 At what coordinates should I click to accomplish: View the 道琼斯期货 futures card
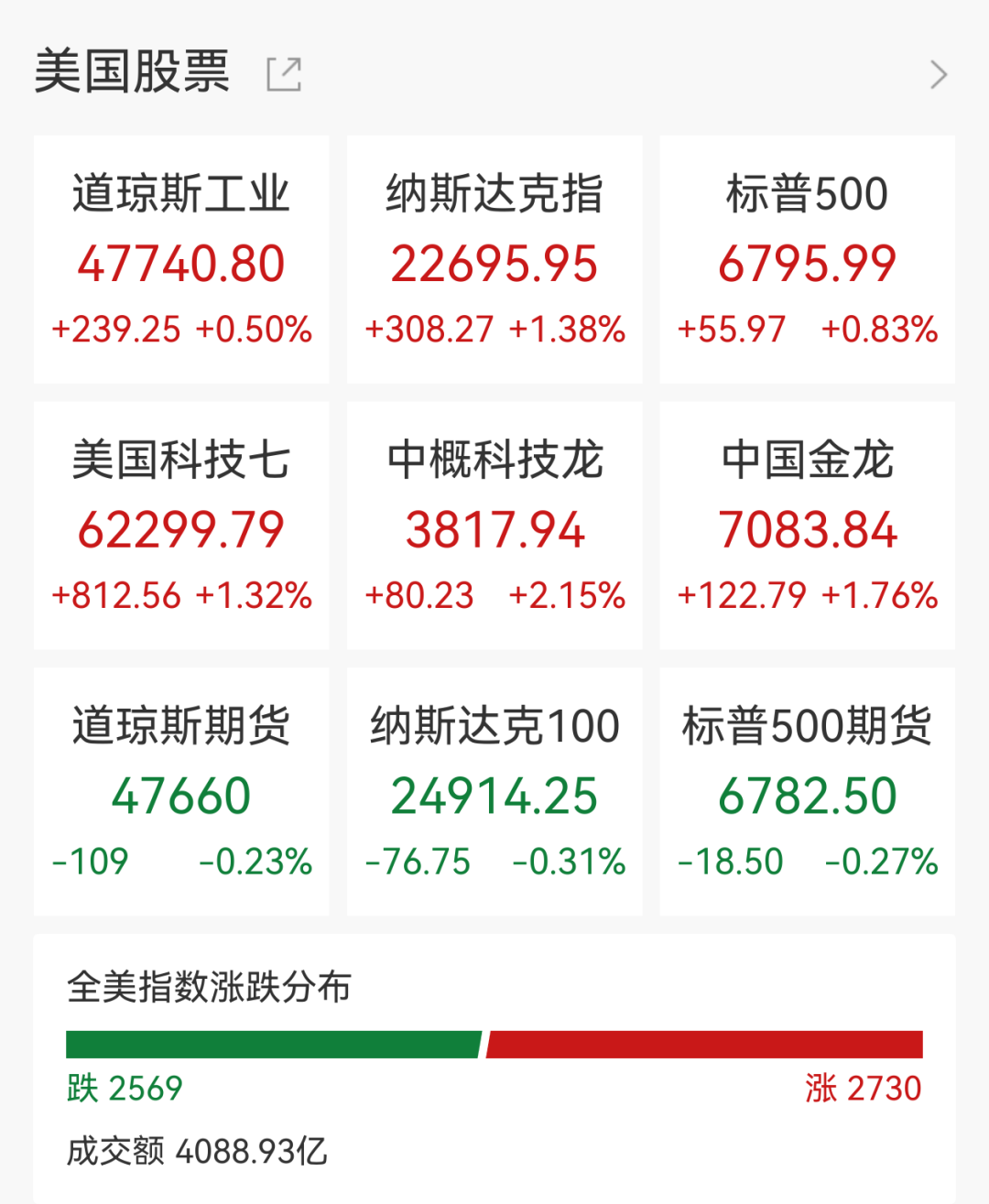coord(181,791)
